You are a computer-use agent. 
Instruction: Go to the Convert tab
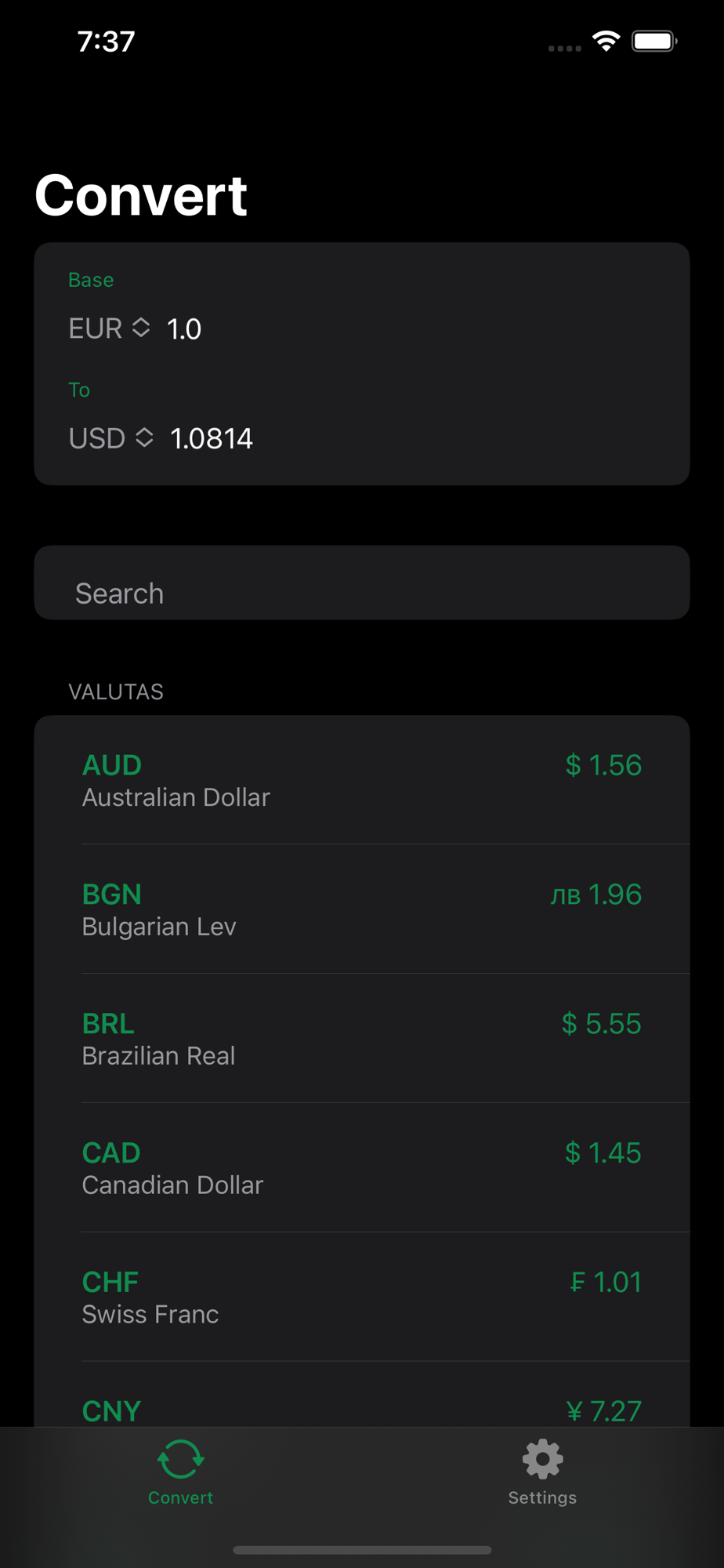tap(181, 1472)
